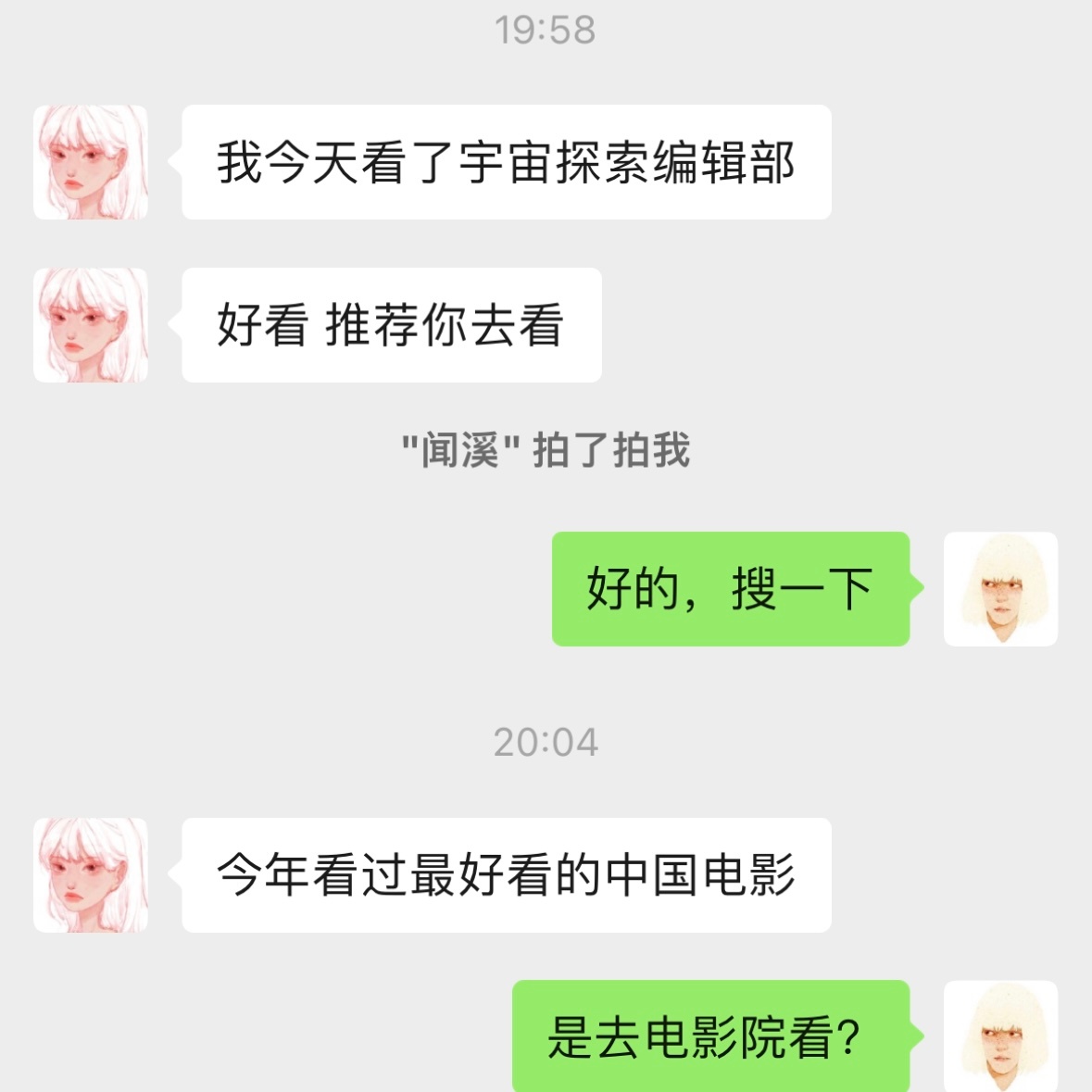
Task: Tap my avatar next to 是去电影院看?
Action: pos(1000,1037)
